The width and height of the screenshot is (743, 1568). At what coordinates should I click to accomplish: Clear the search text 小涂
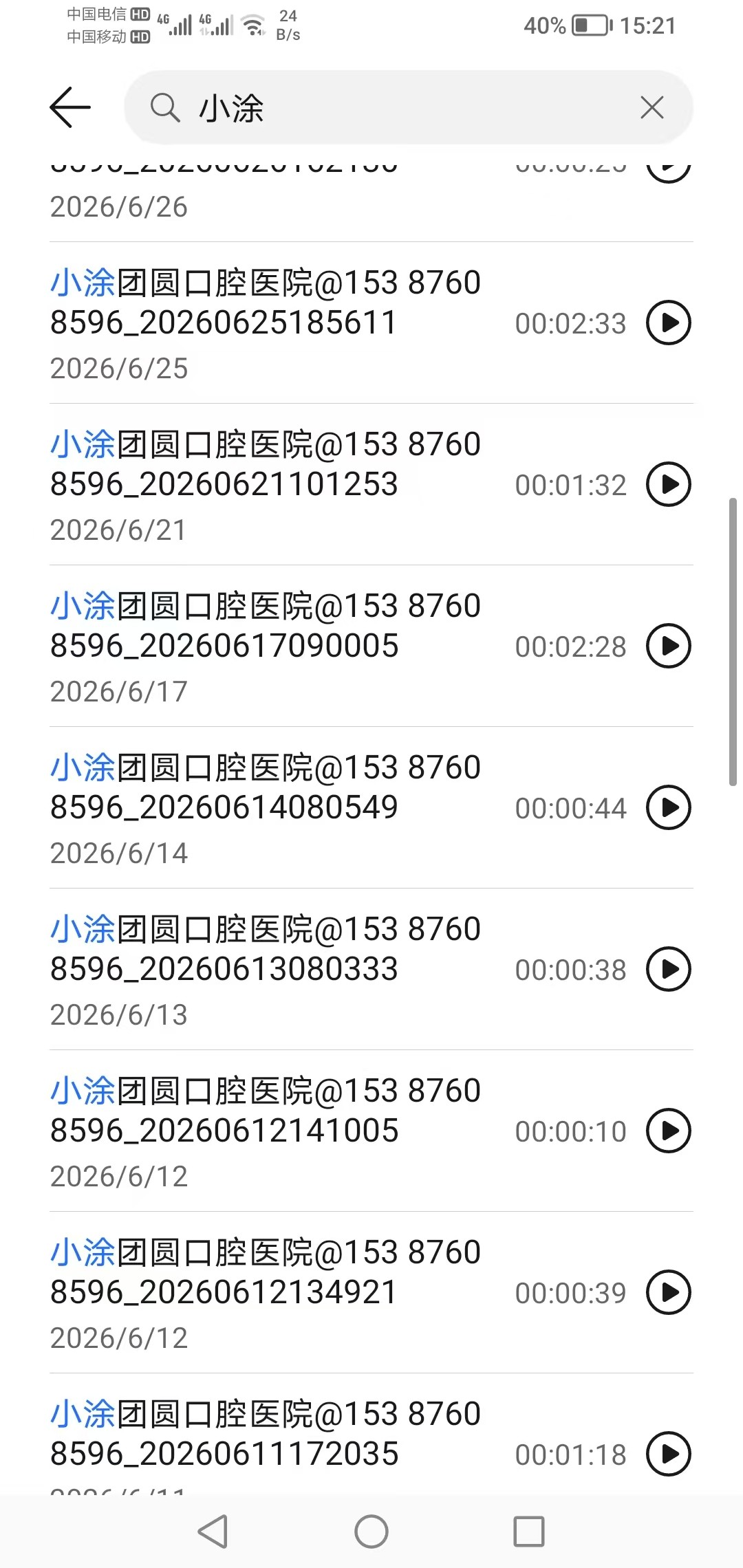coord(652,107)
